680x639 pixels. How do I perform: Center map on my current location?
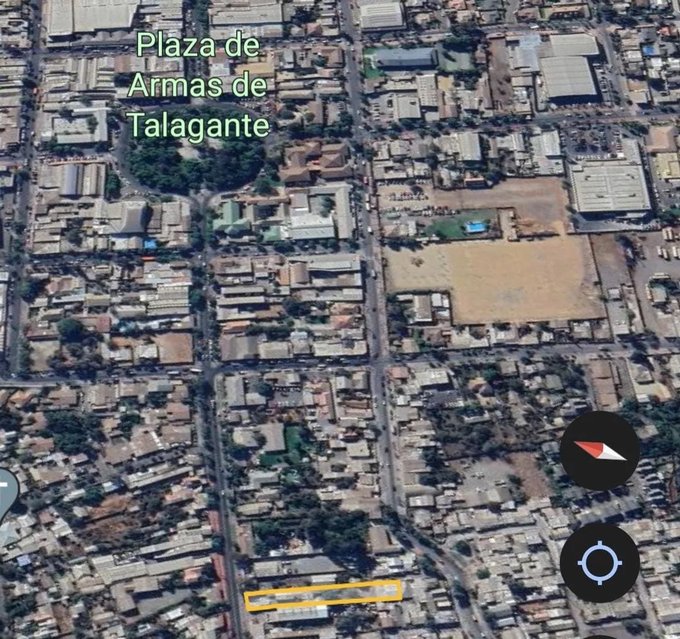coord(599,562)
